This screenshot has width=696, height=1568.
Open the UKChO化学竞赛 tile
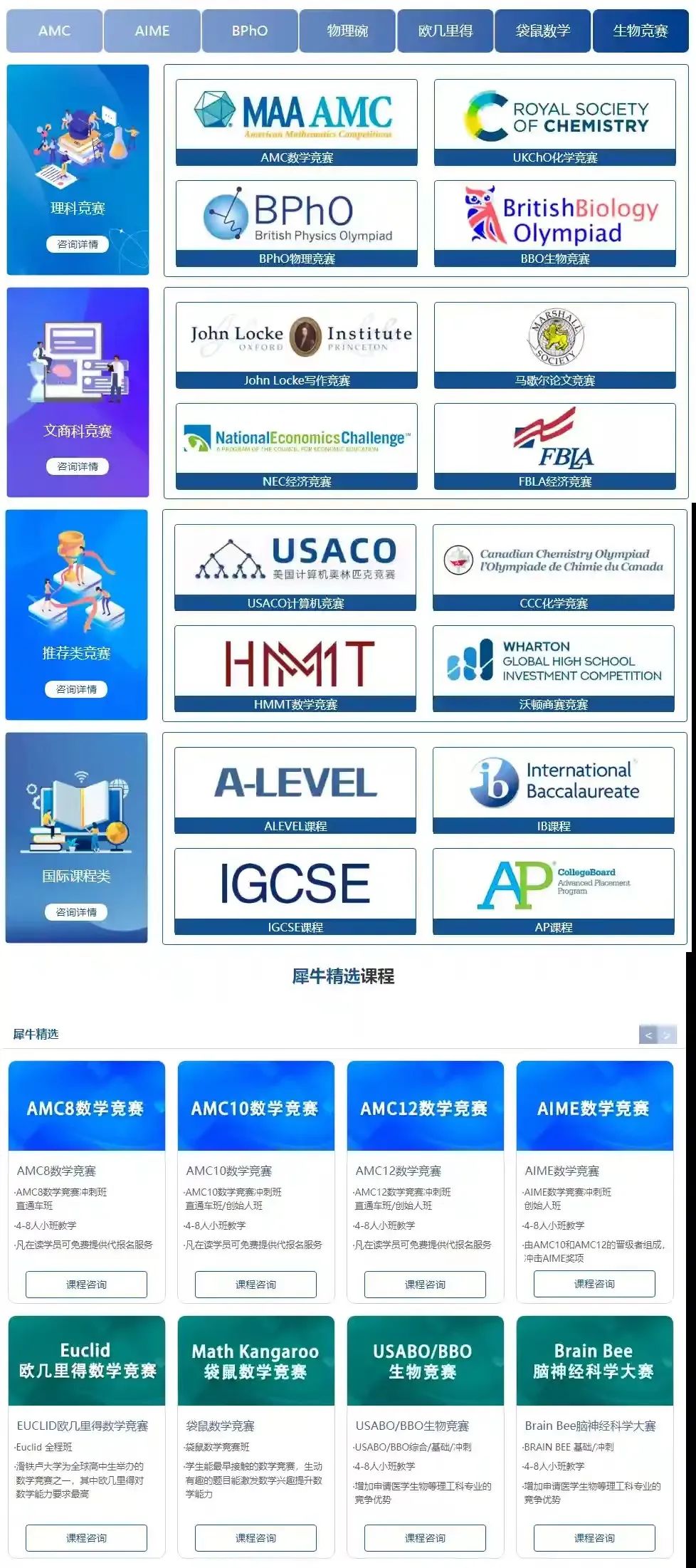555,122
